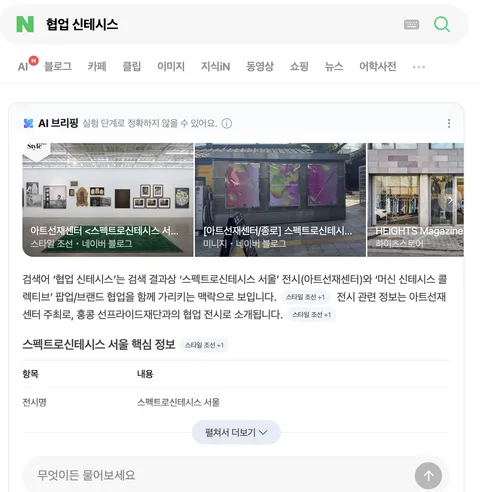Switch to the 카페 tab
The height and width of the screenshot is (492, 480).
coord(97,66)
